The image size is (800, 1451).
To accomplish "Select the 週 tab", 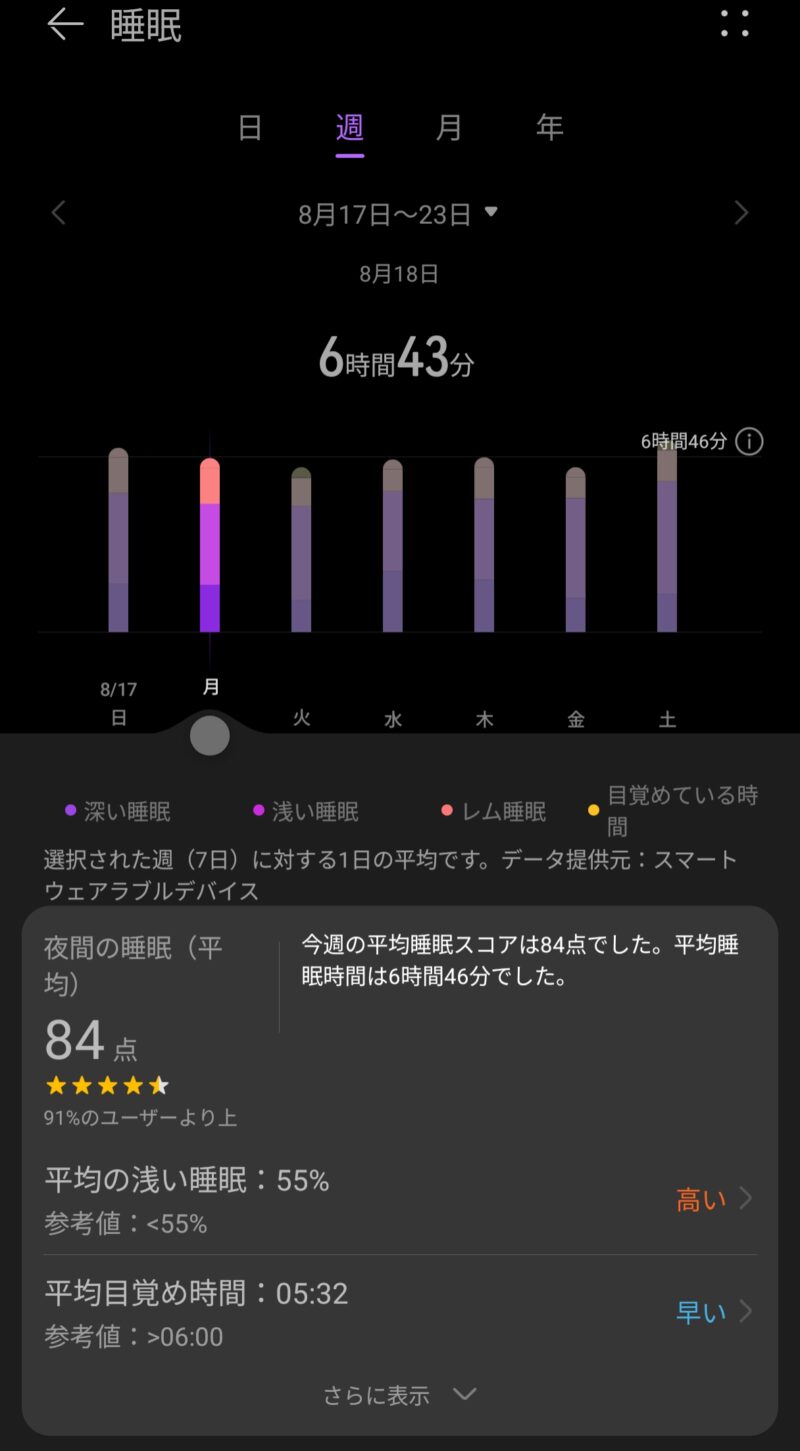I will [x=350, y=128].
